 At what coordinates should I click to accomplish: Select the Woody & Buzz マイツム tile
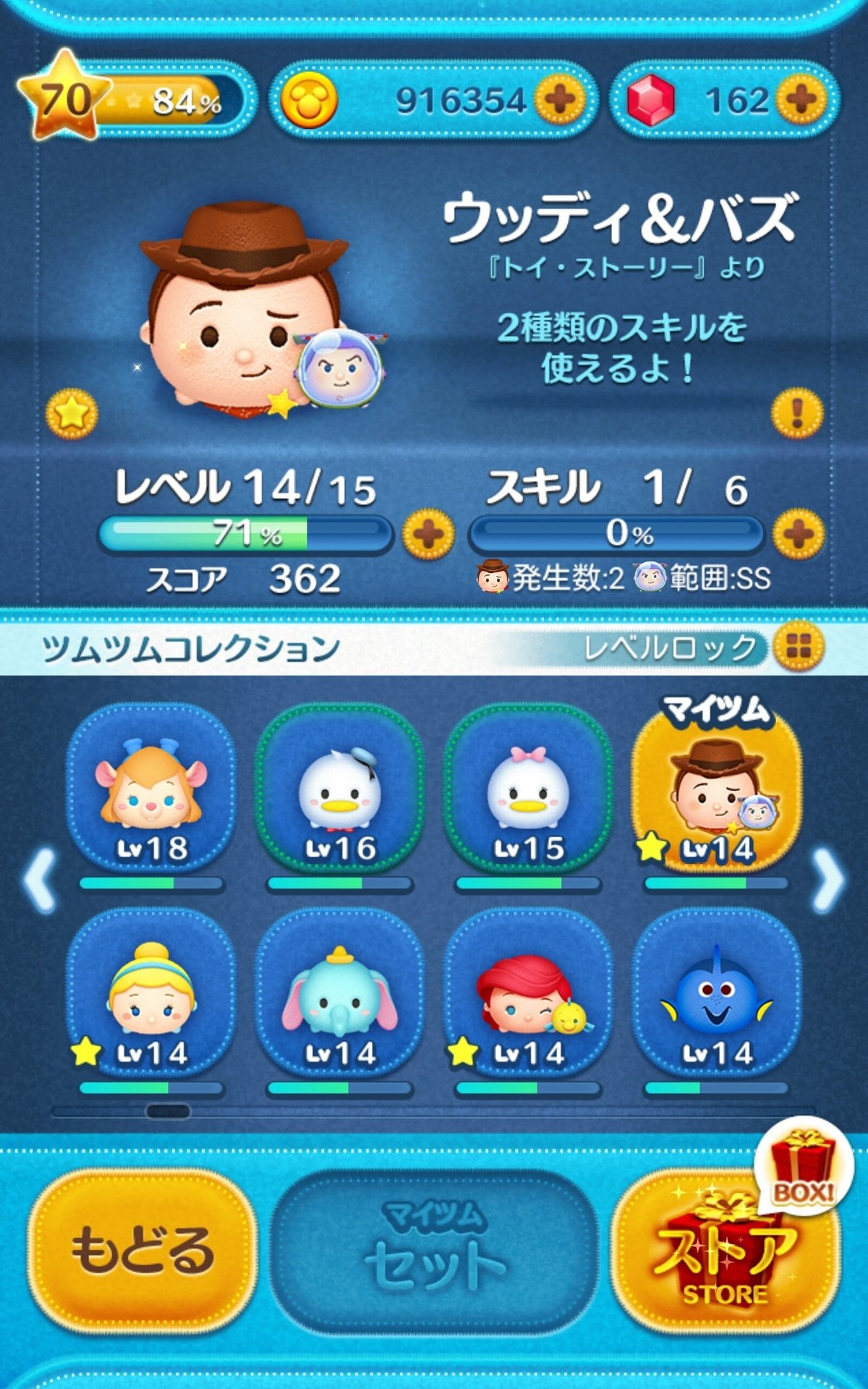[x=716, y=789]
